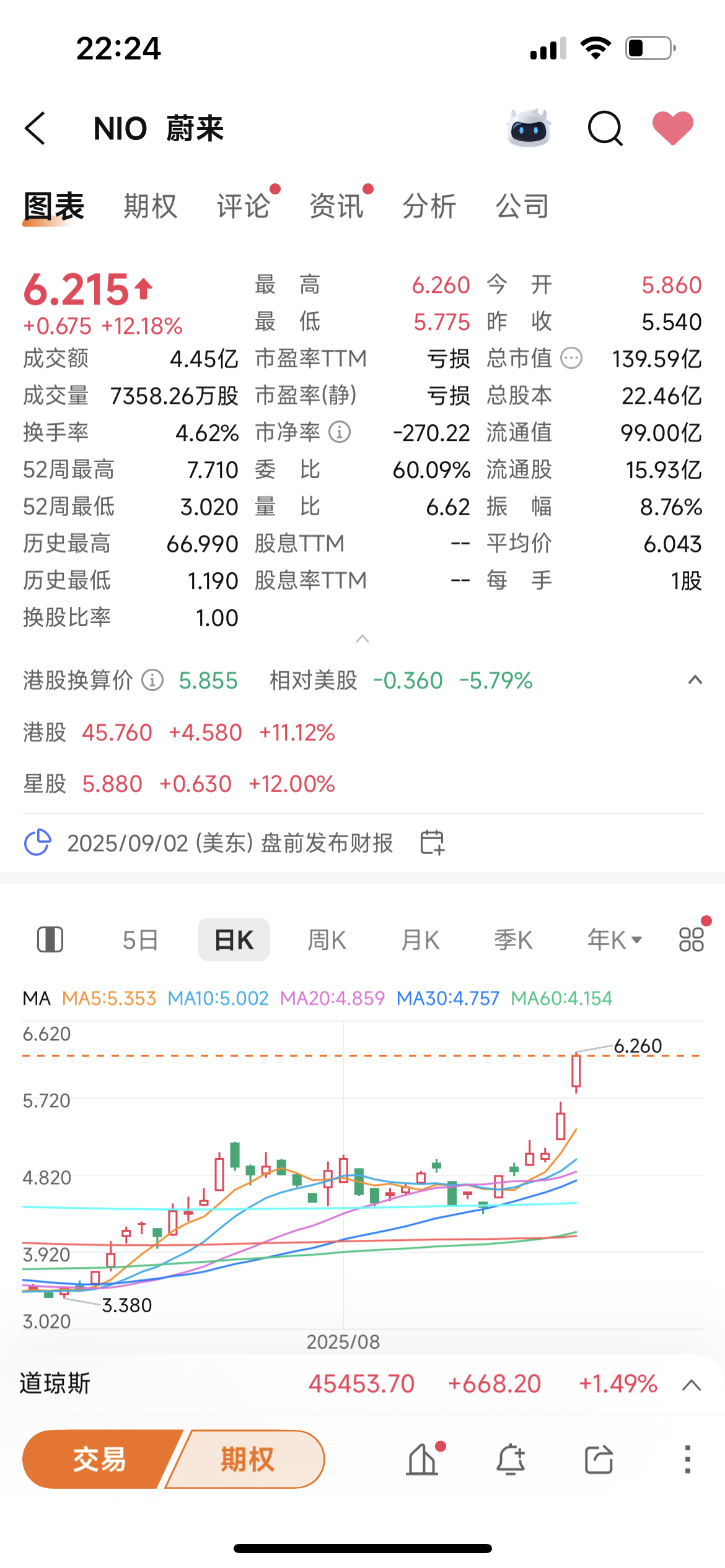View the 分析 tab

coord(429,206)
